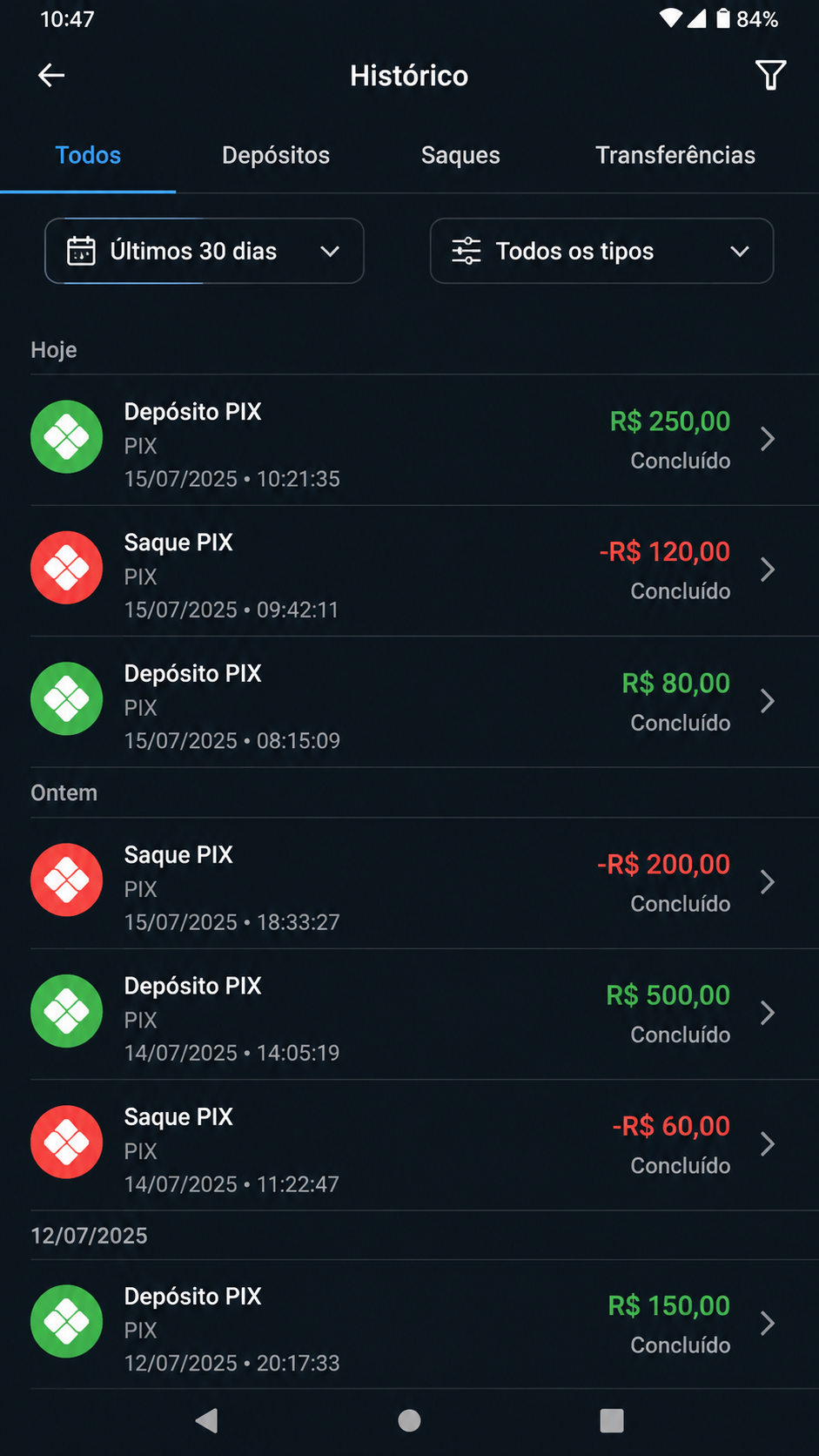The width and height of the screenshot is (819, 1456).
Task: Open the -R$ 200,00 Saque PIX entry
Action: (409, 884)
